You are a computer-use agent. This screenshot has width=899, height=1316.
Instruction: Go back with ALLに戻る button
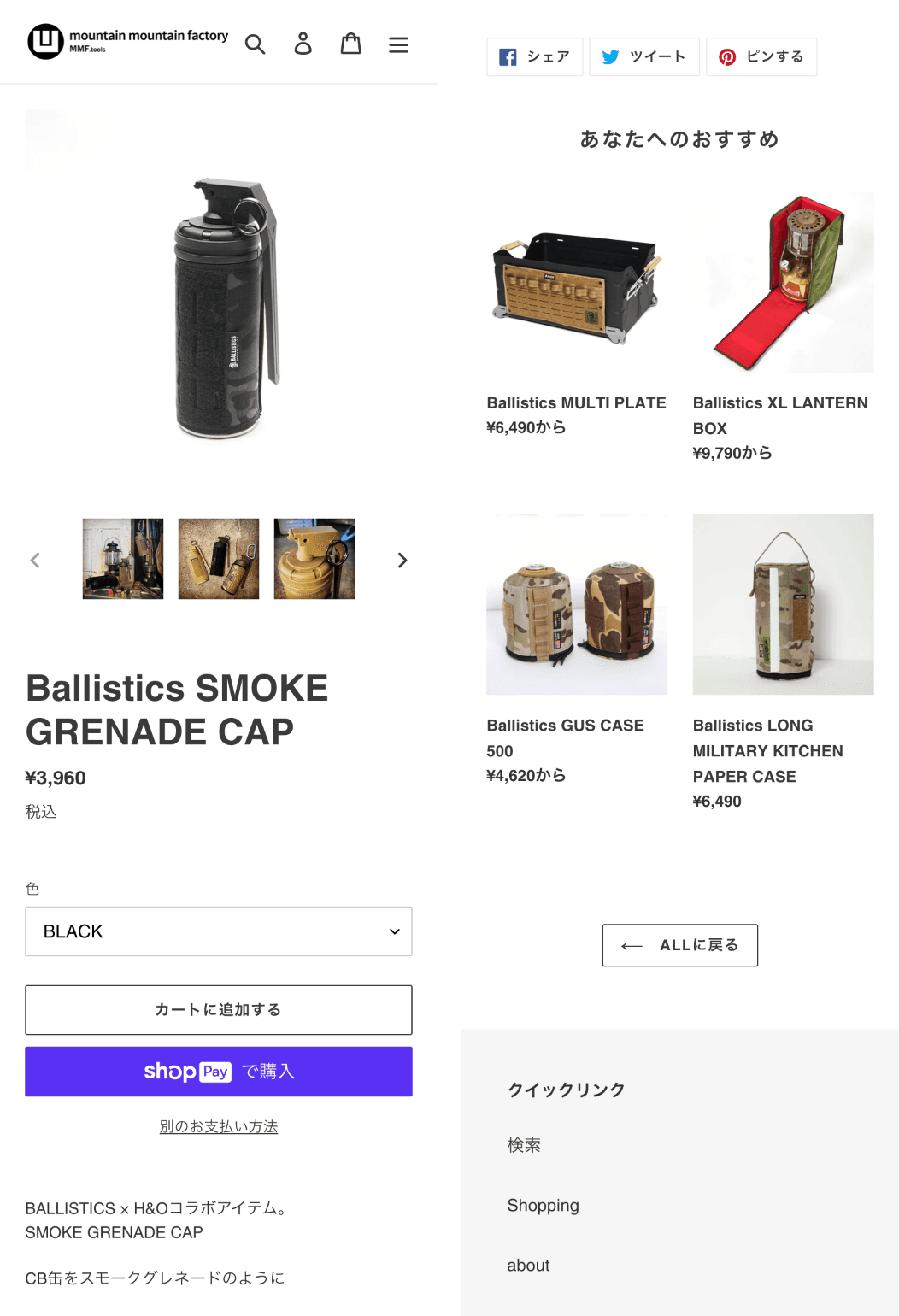click(680, 945)
